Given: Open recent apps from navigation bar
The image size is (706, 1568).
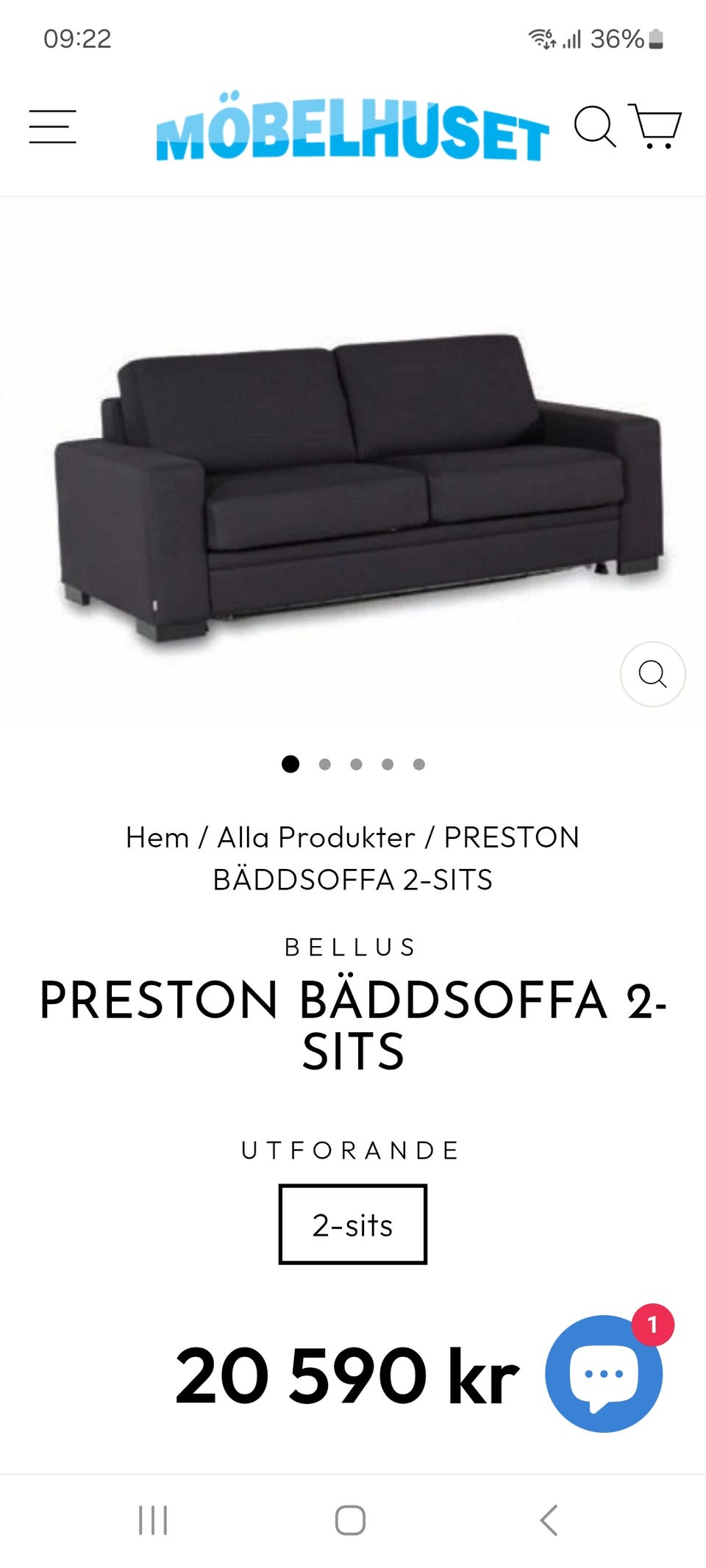Looking at the screenshot, I should click(153, 1520).
